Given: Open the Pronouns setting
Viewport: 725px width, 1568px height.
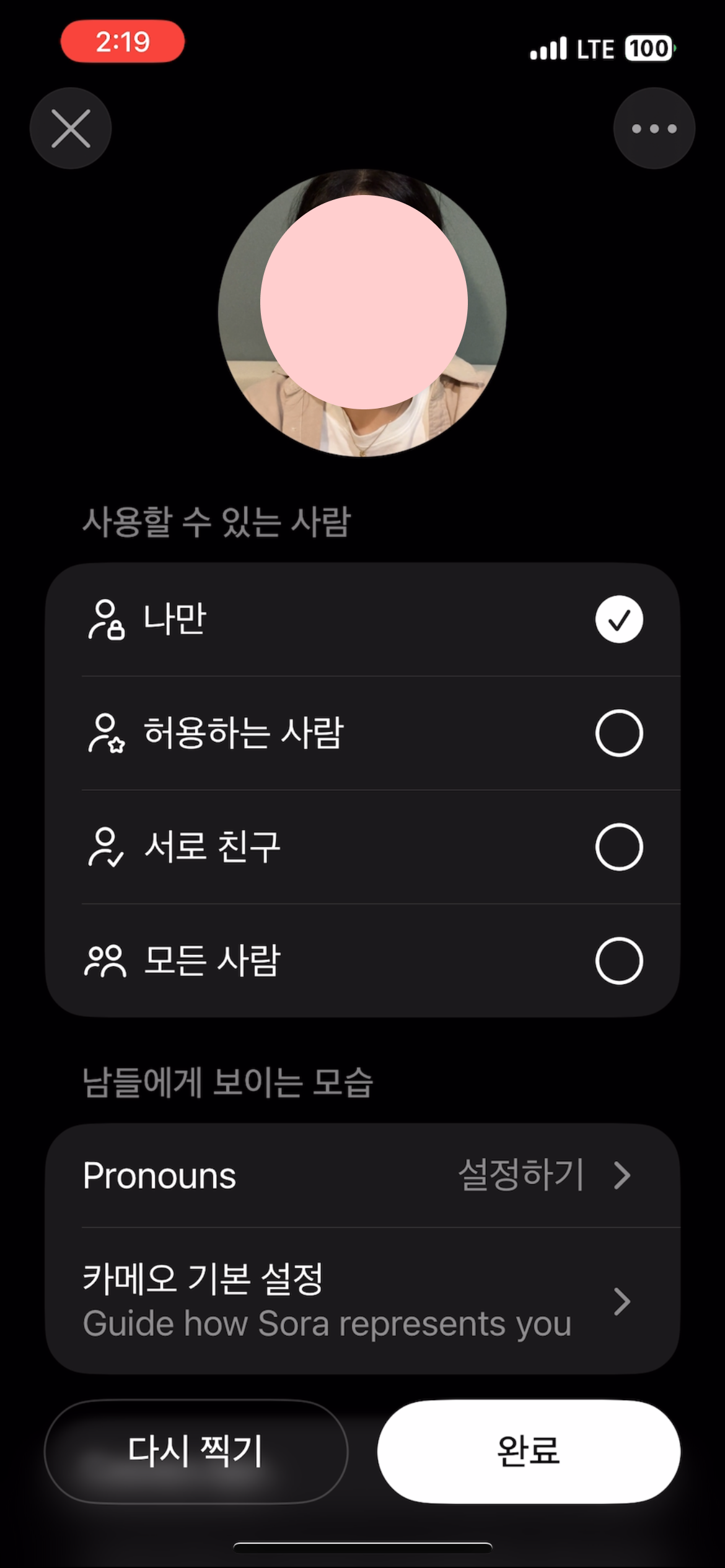Looking at the screenshot, I should point(362,1175).
